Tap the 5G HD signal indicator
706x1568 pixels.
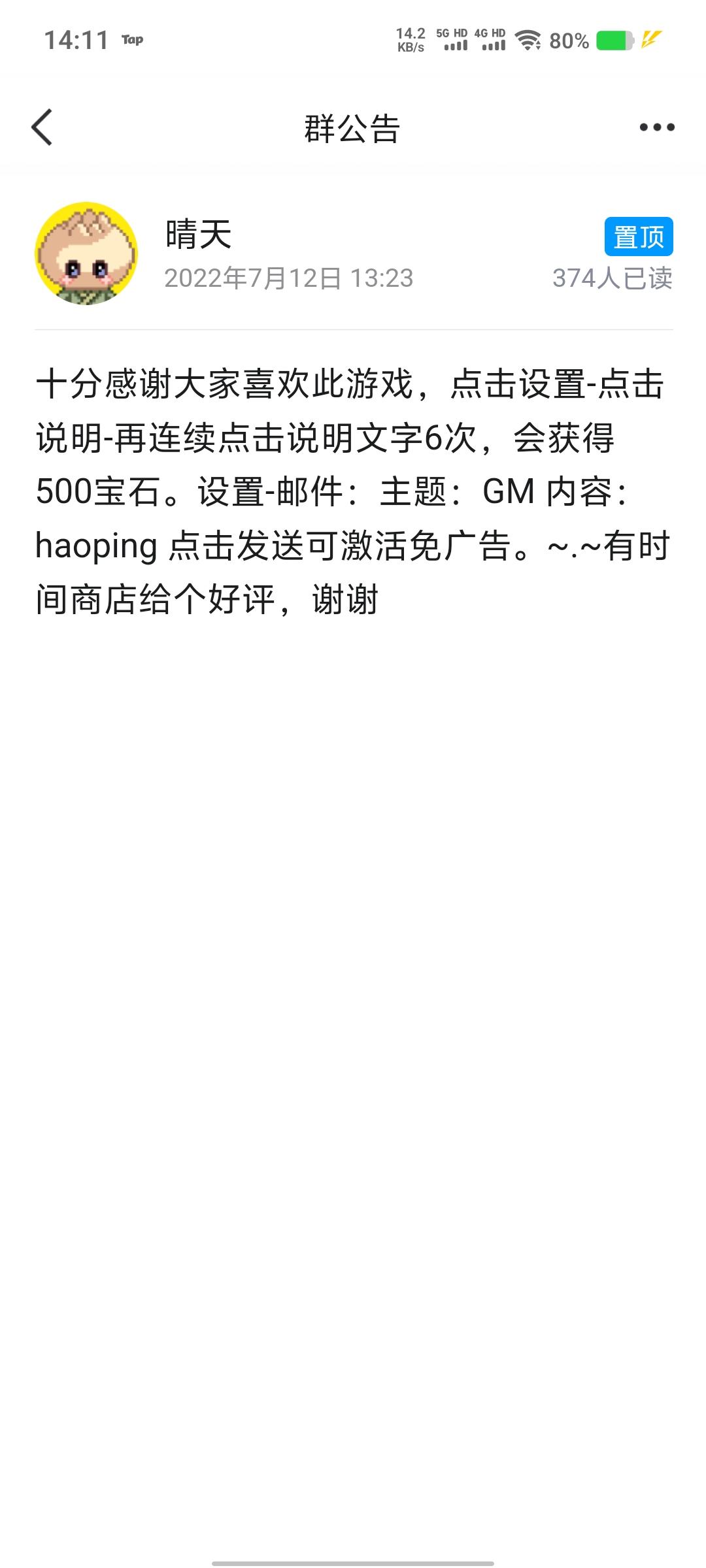coord(453,39)
